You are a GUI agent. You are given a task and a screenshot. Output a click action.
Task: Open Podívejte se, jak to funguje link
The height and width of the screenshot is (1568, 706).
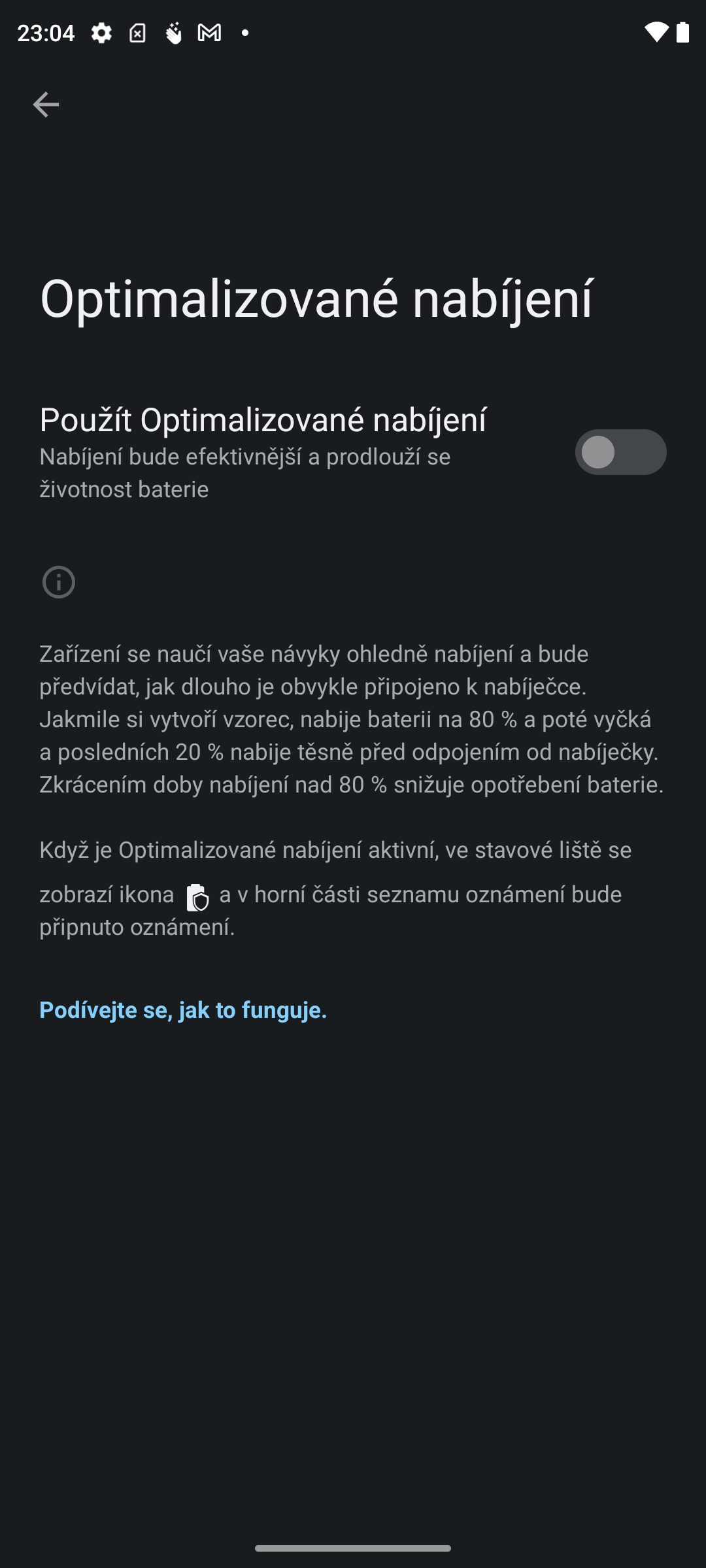tap(182, 1010)
